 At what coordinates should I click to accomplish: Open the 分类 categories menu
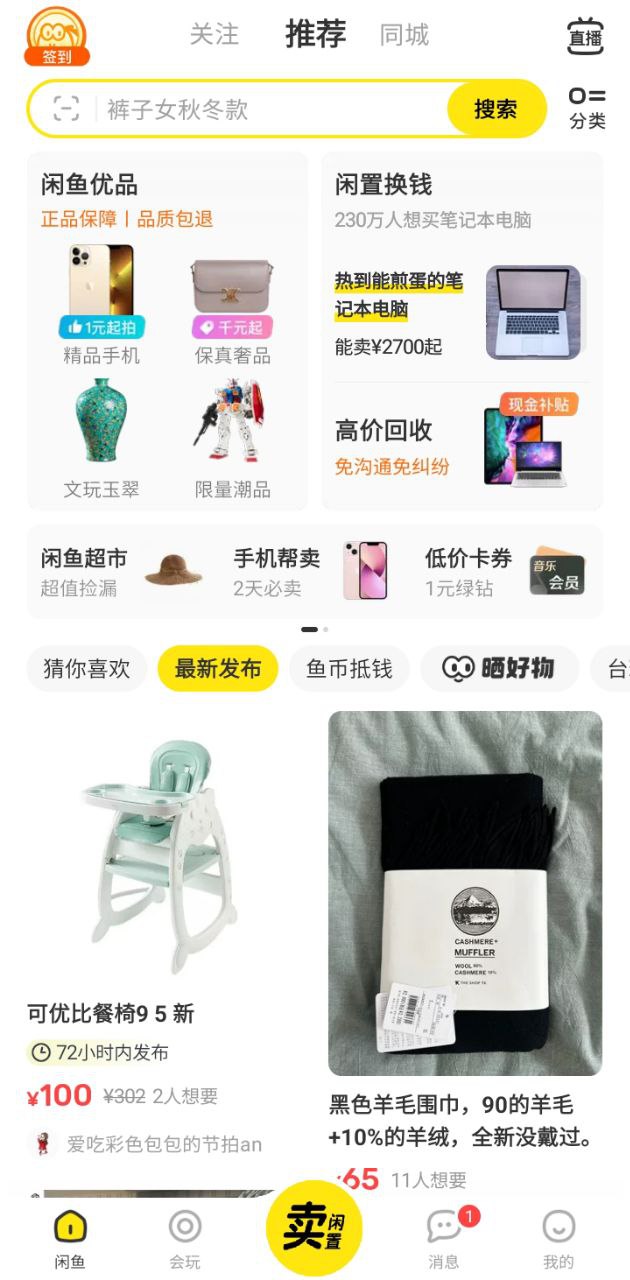pos(587,108)
